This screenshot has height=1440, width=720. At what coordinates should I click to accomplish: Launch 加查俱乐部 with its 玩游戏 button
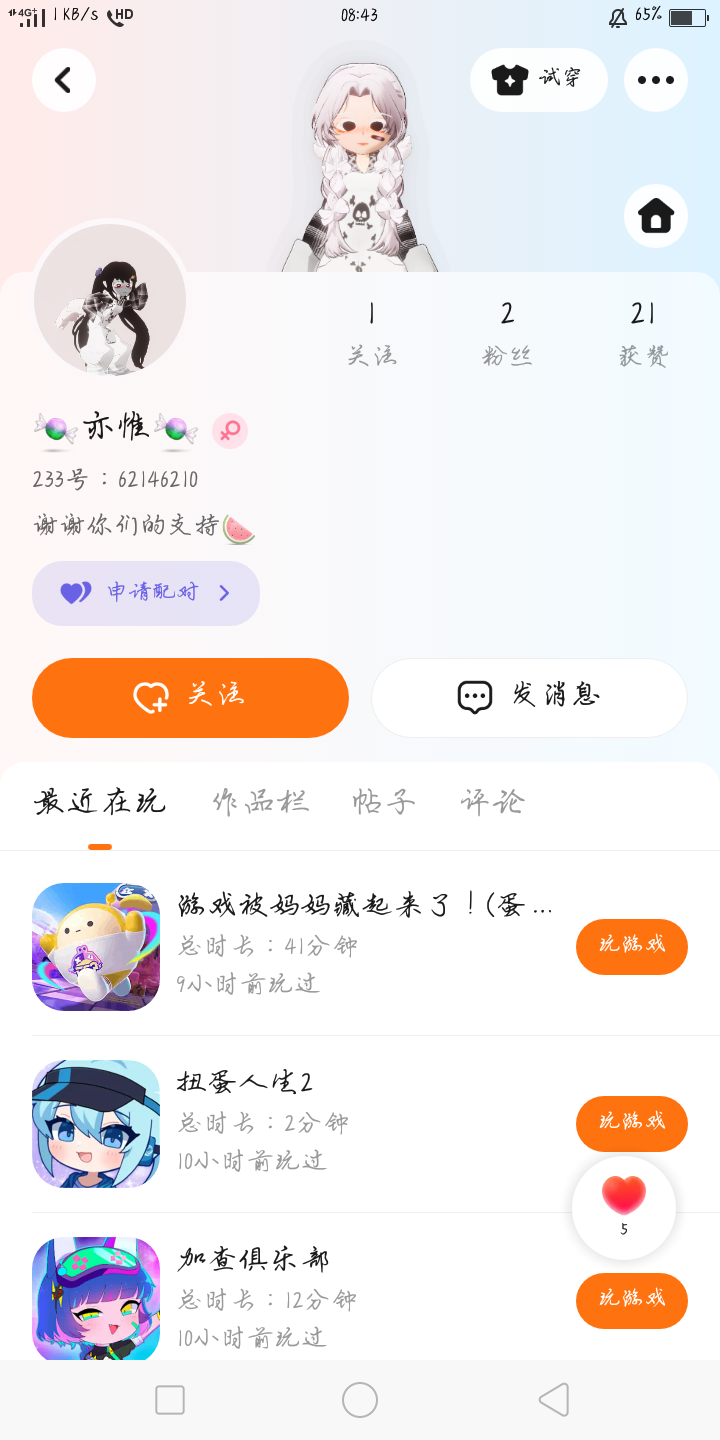pos(631,1300)
